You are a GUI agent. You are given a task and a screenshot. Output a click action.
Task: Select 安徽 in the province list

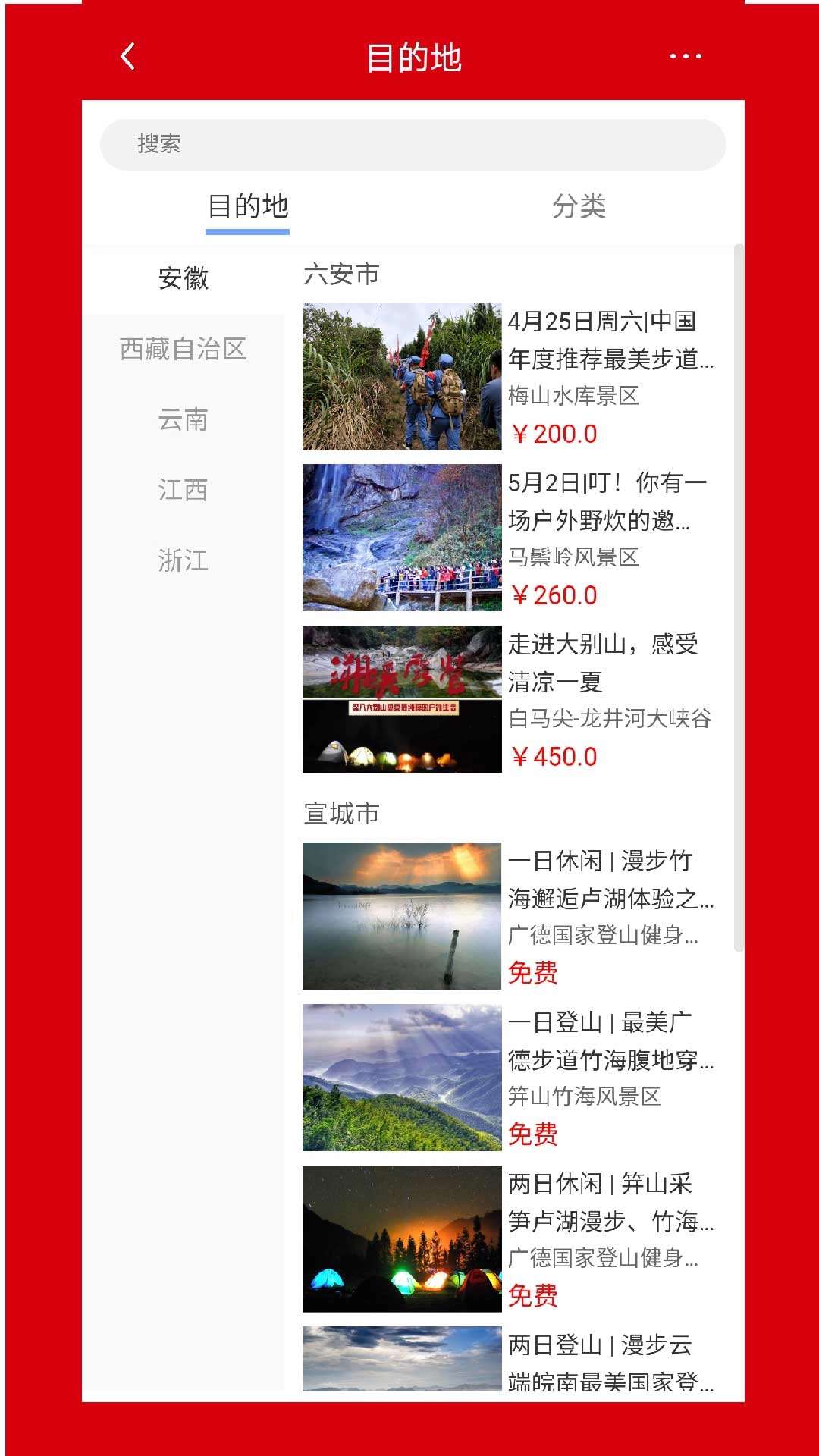pos(183,278)
